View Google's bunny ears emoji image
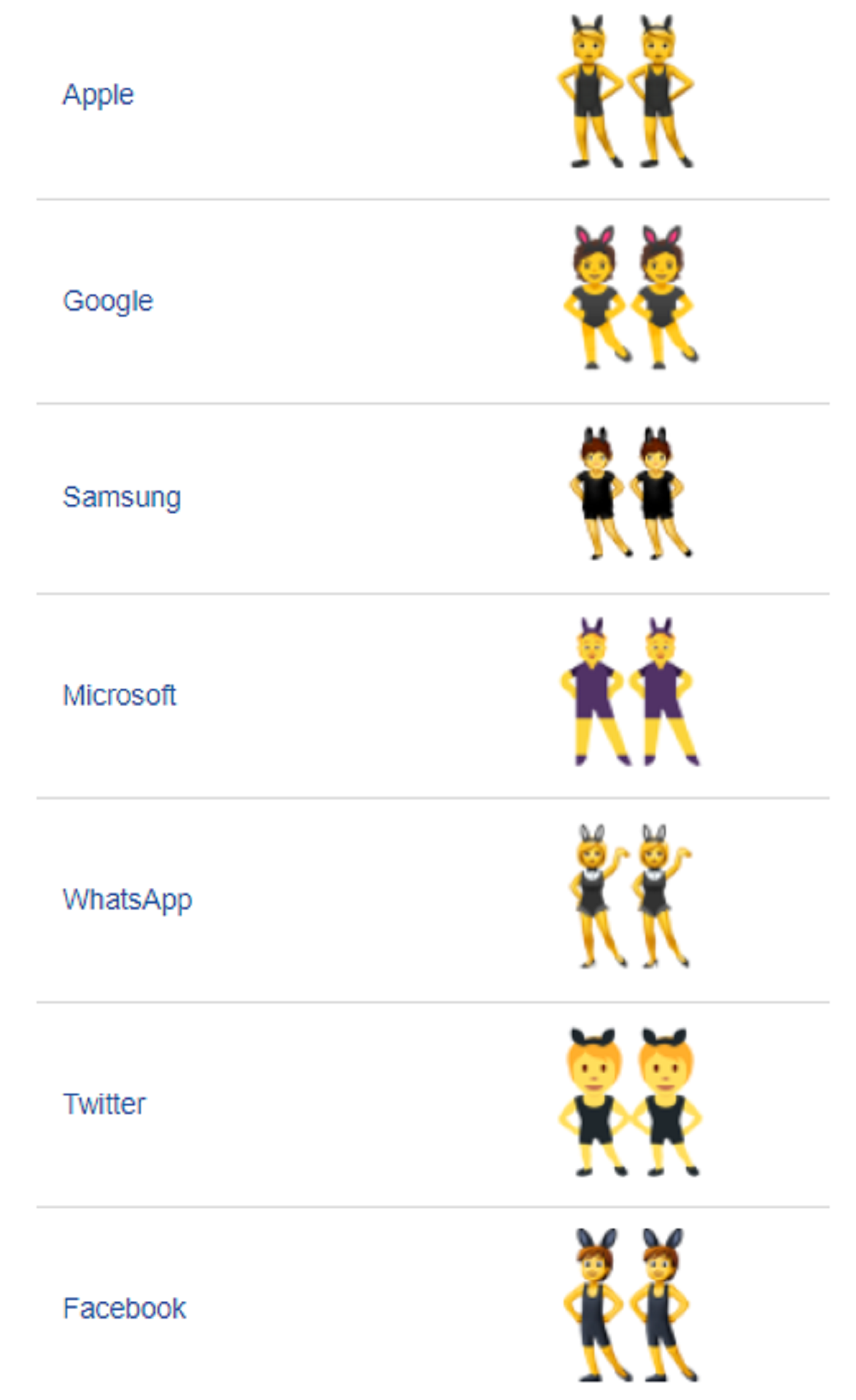856x1400 pixels. click(631, 297)
